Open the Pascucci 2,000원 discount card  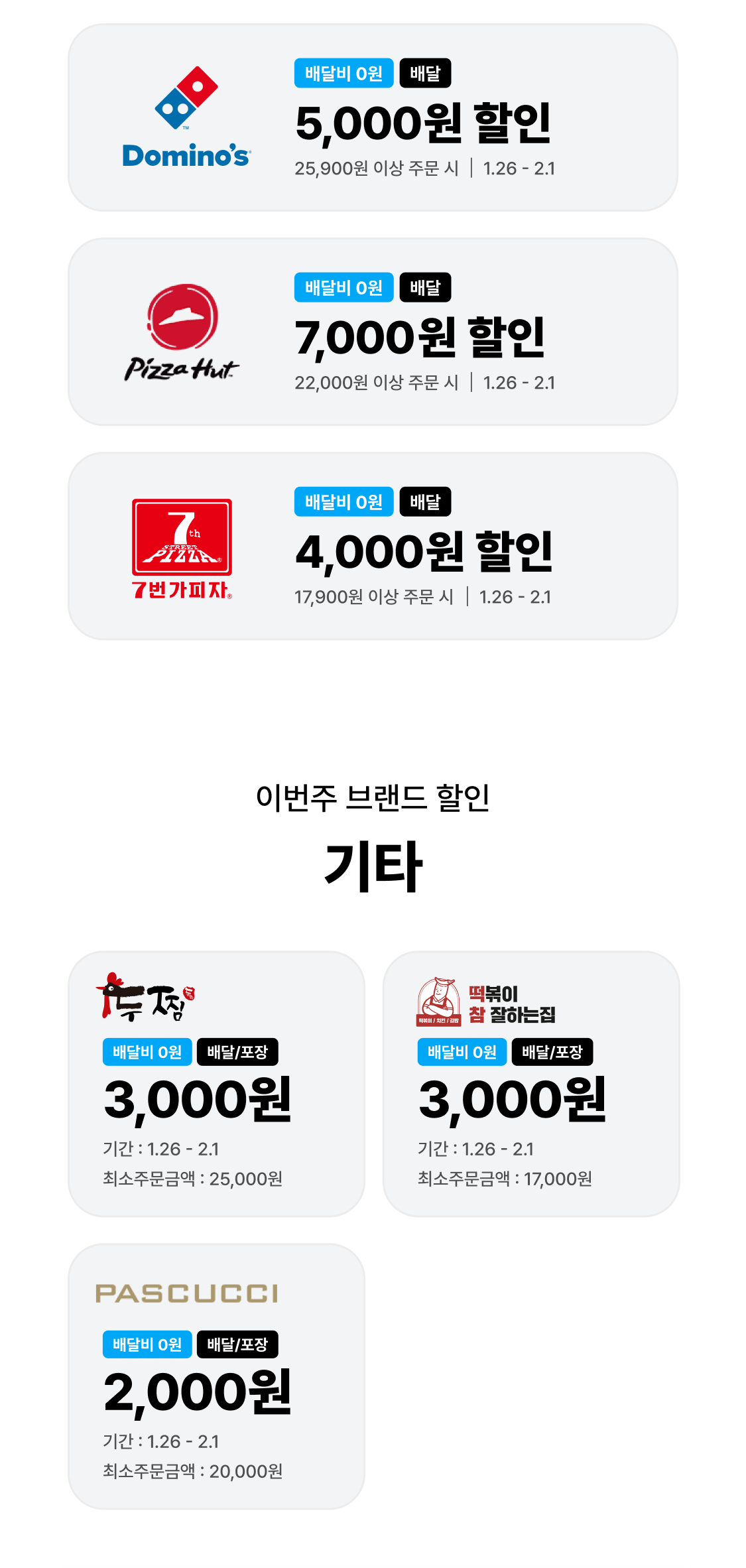(x=216, y=1376)
